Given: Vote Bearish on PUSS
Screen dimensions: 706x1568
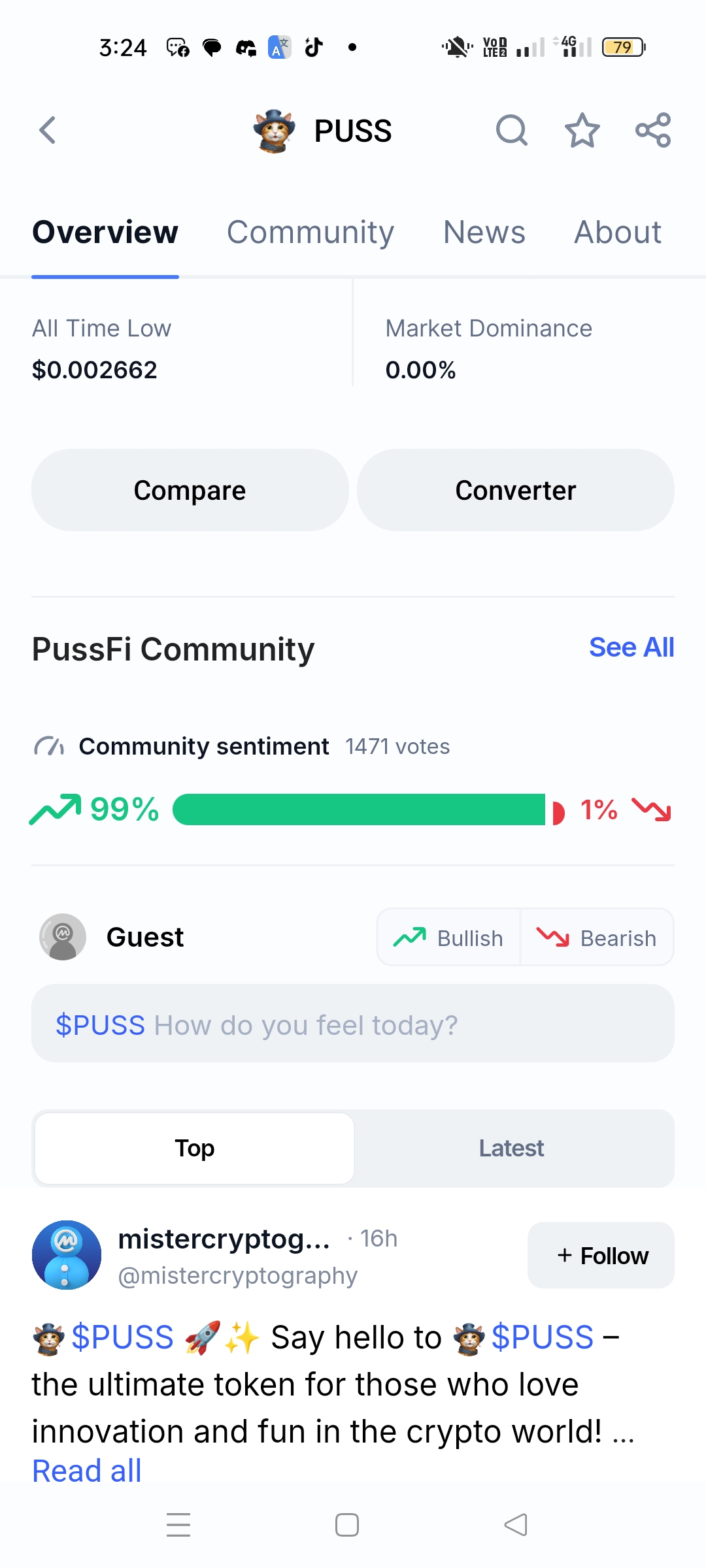Looking at the screenshot, I should [x=597, y=938].
